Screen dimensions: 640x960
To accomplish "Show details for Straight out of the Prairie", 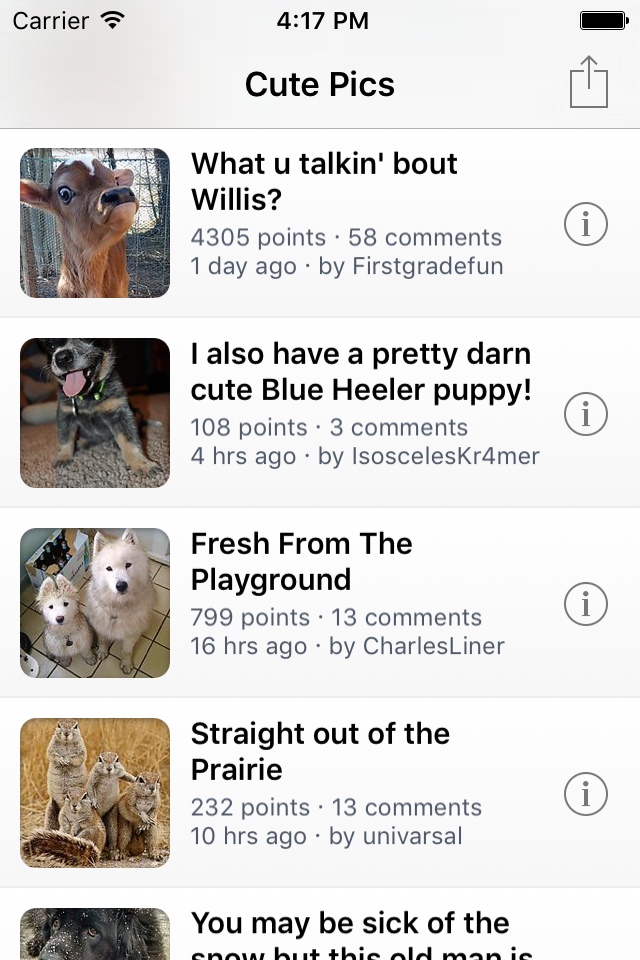I will (x=586, y=794).
